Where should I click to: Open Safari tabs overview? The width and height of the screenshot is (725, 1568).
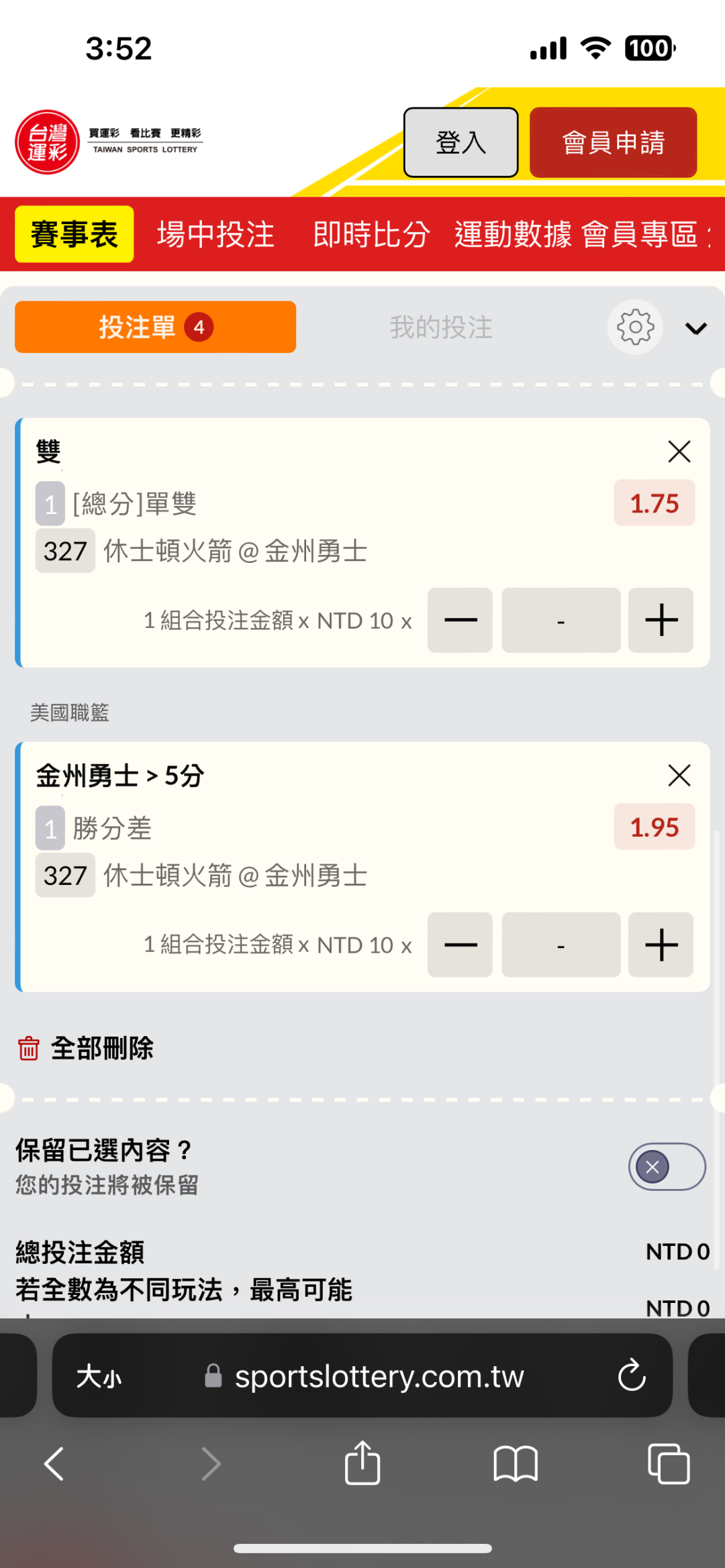(x=669, y=1463)
